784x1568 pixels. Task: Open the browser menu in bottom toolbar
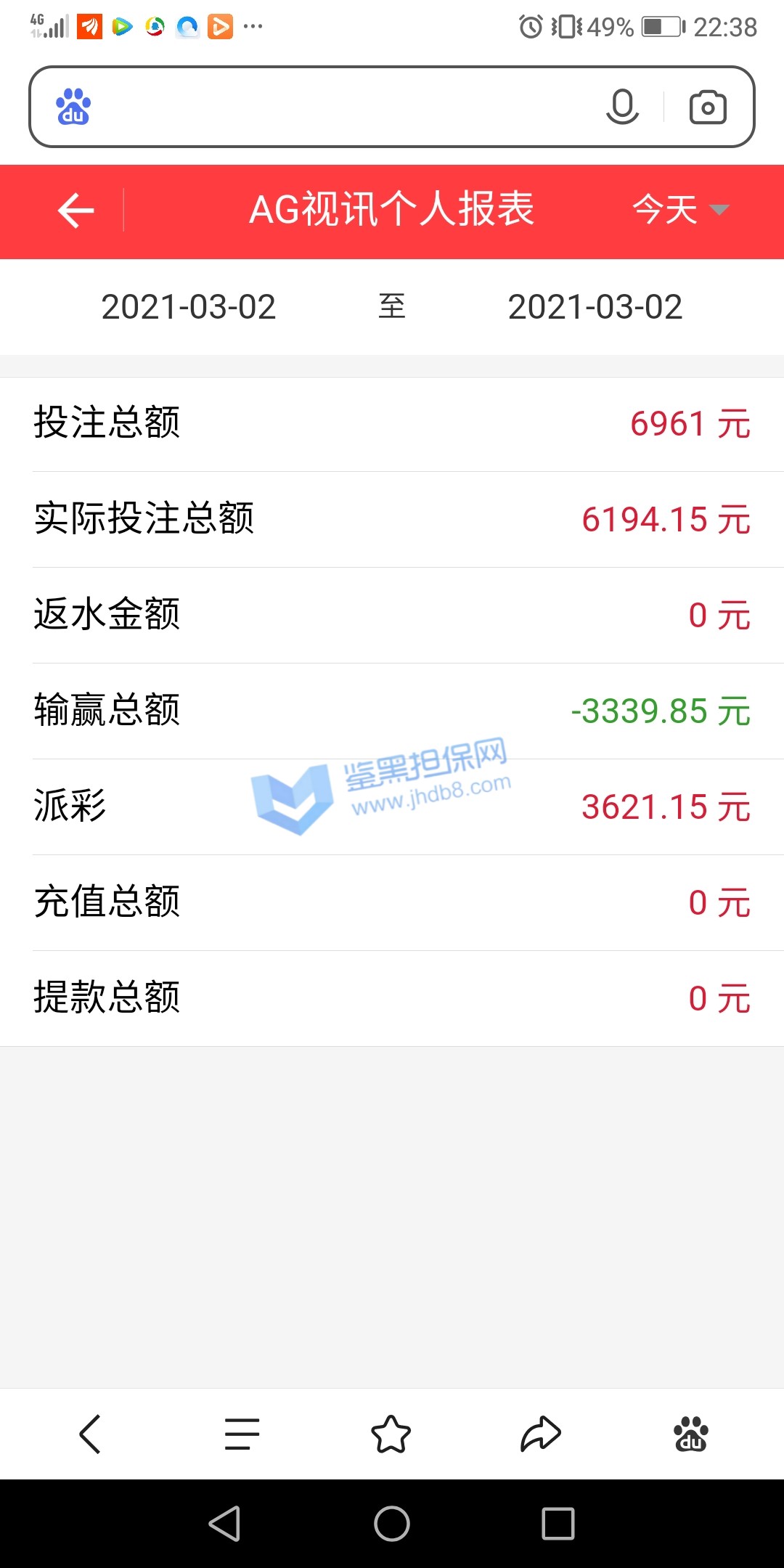pos(242,1434)
